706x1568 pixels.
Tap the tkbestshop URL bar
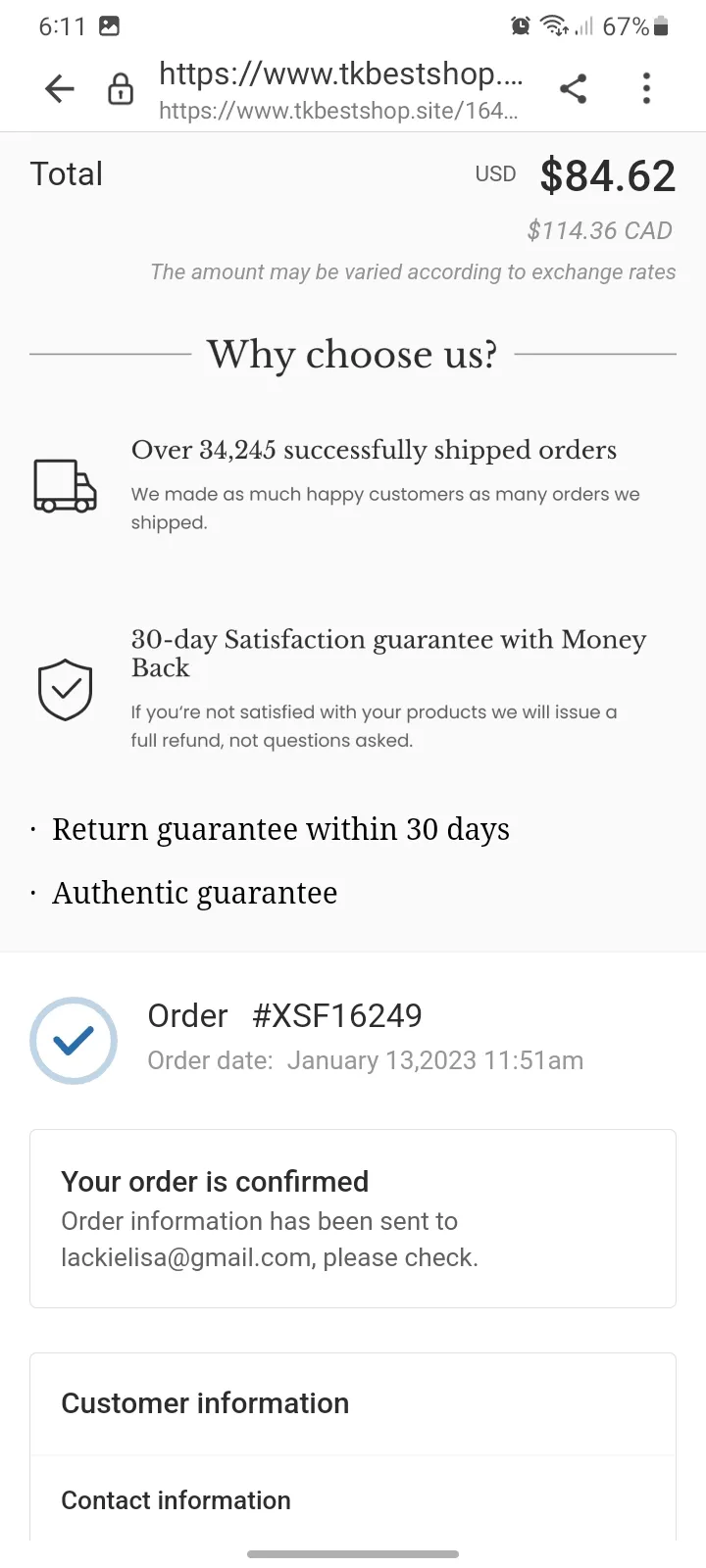tap(340, 90)
